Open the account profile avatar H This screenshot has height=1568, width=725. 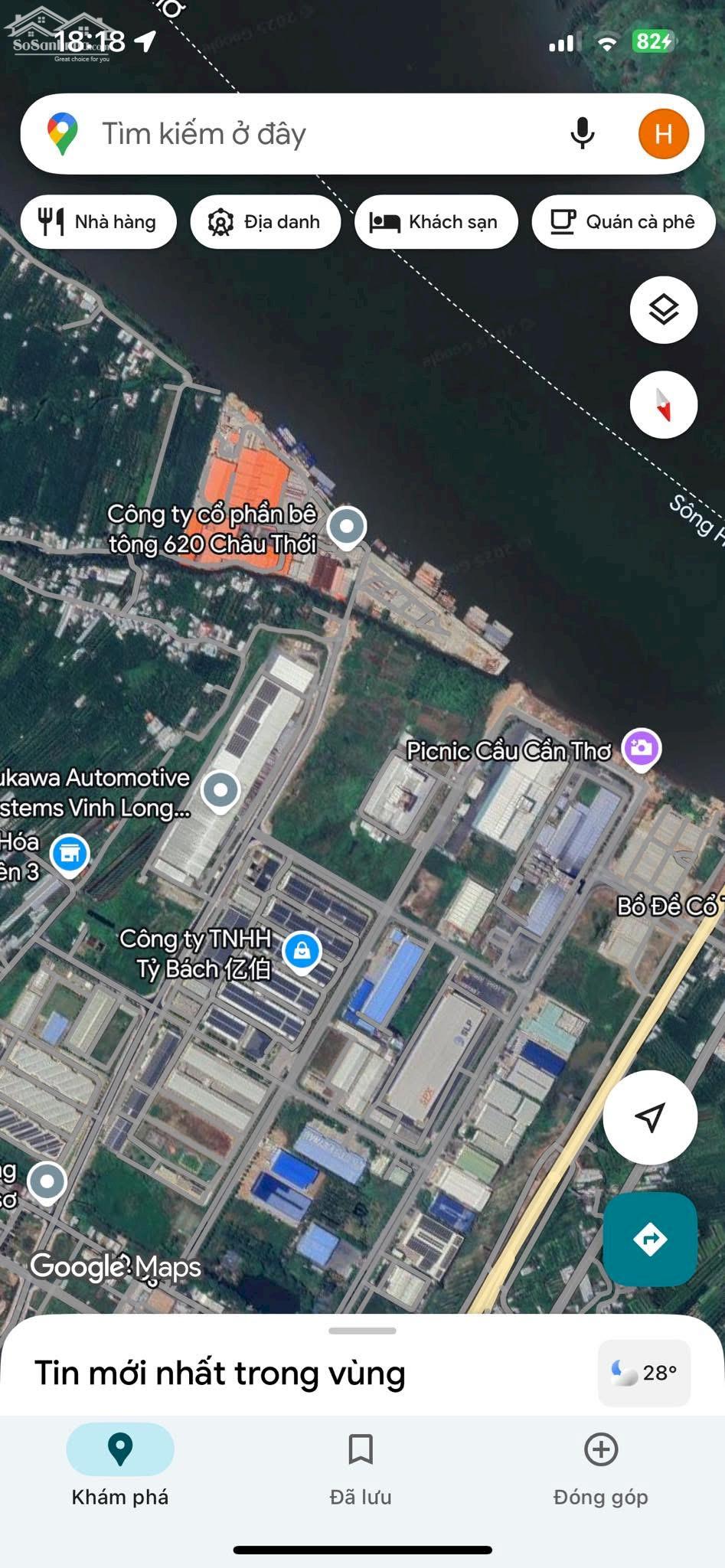(x=663, y=134)
